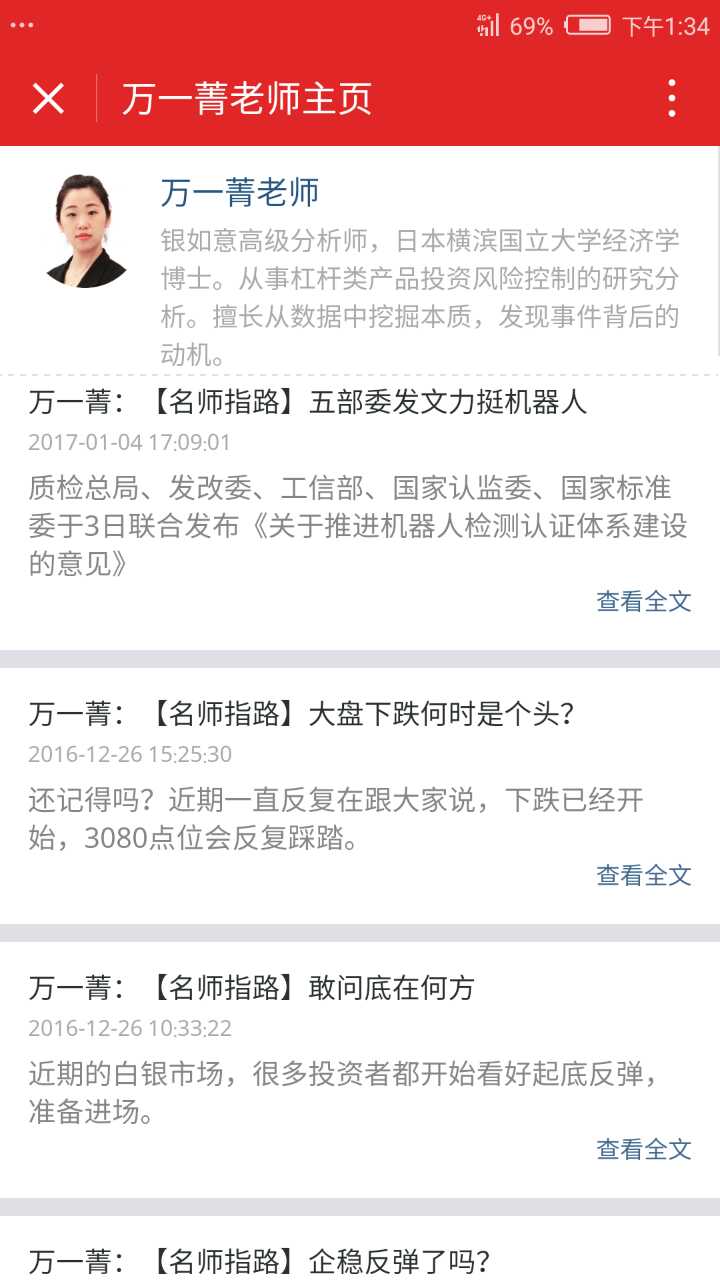This screenshot has height=1280, width=720.
Task: Tap 万一菁老师's profile photo
Action: (87, 232)
